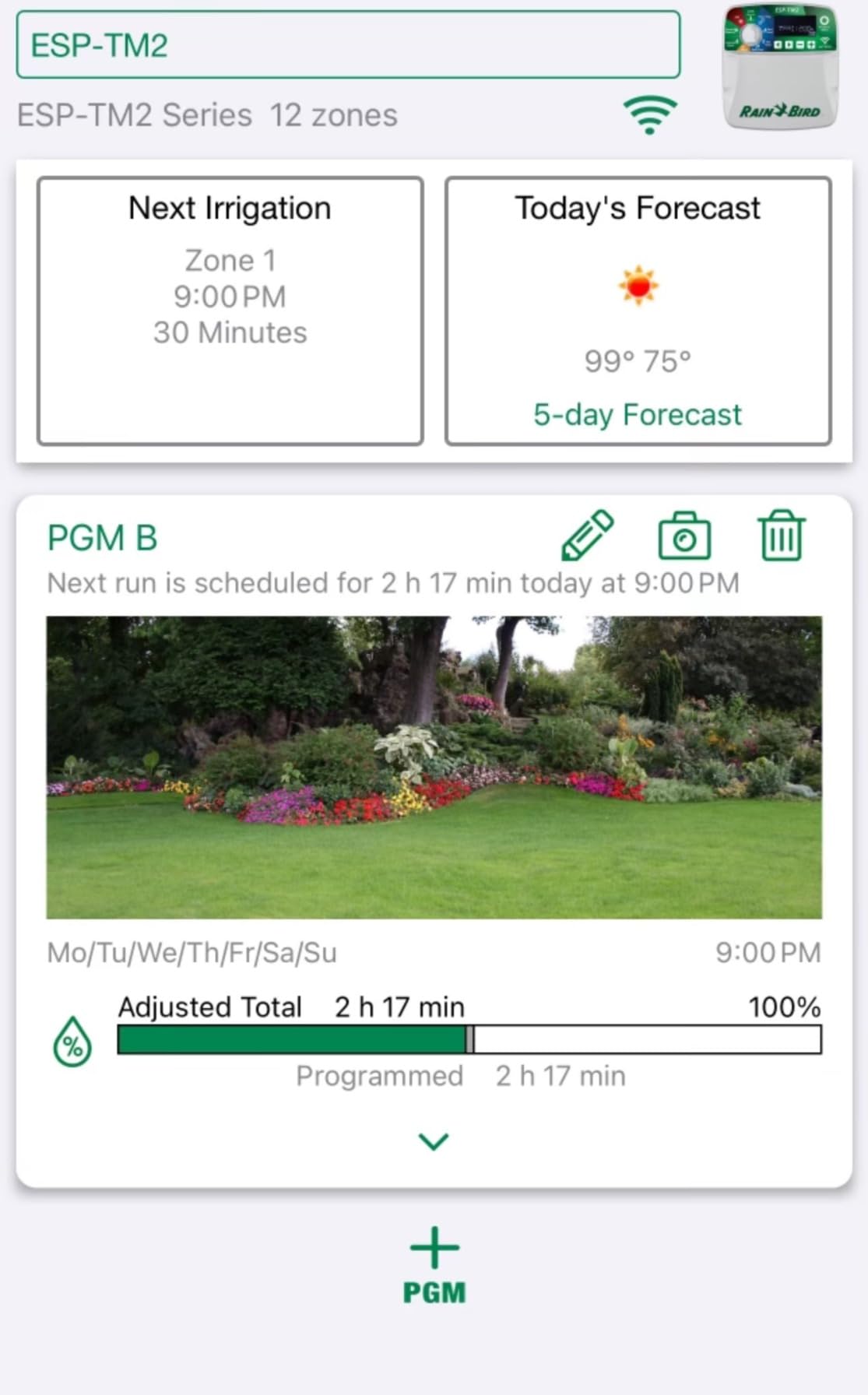The width and height of the screenshot is (868, 1395).
Task: Tap the plus icon above PGM
Action: click(434, 1246)
